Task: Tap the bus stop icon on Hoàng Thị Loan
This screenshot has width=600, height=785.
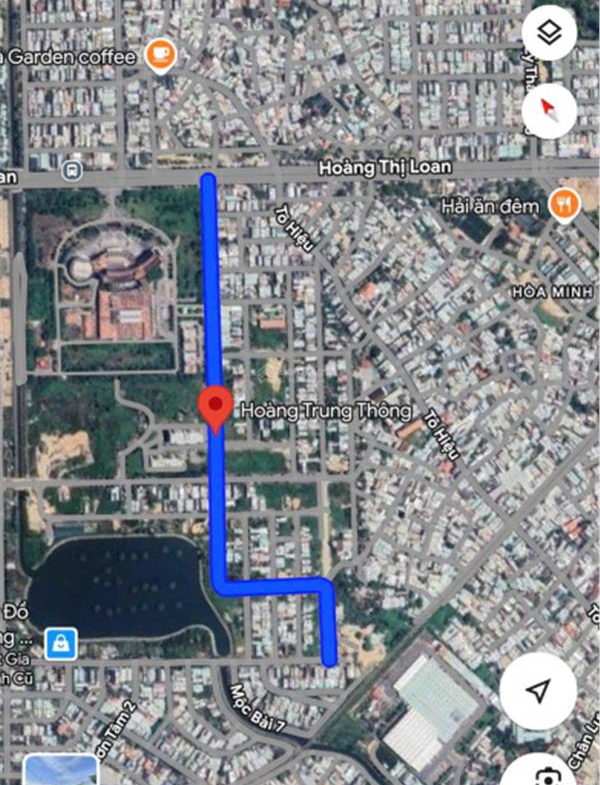Action: tap(71, 172)
